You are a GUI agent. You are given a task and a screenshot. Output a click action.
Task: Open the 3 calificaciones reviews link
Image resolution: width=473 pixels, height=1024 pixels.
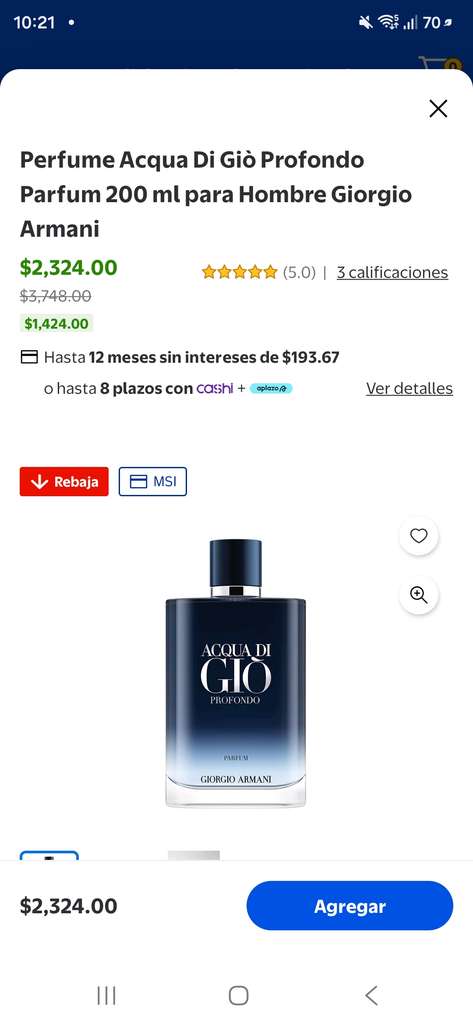point(392,272)
